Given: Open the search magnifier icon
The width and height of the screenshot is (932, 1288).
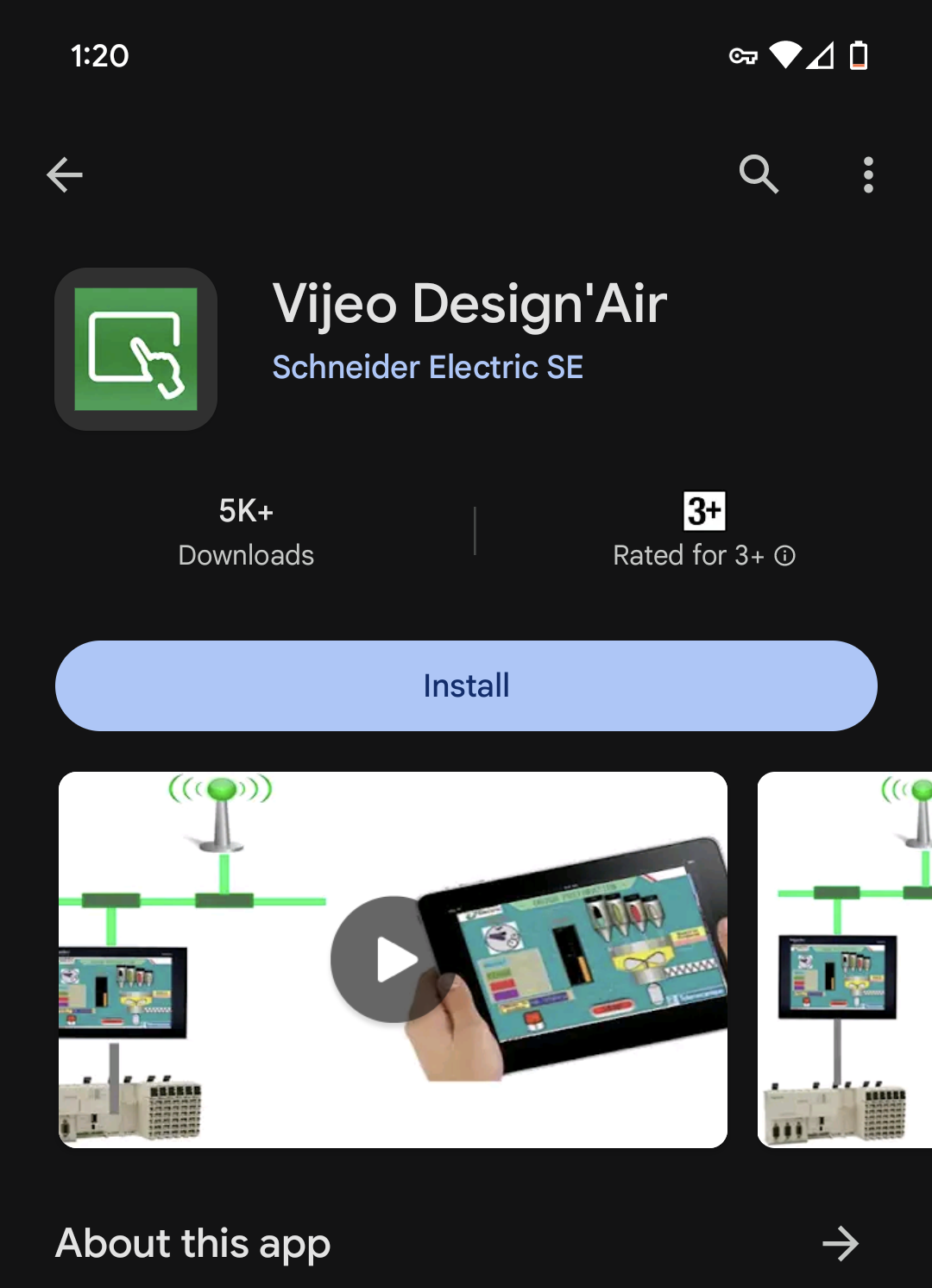Looking at the screenshot, I should pyautogui.click(x=759, y=175).
